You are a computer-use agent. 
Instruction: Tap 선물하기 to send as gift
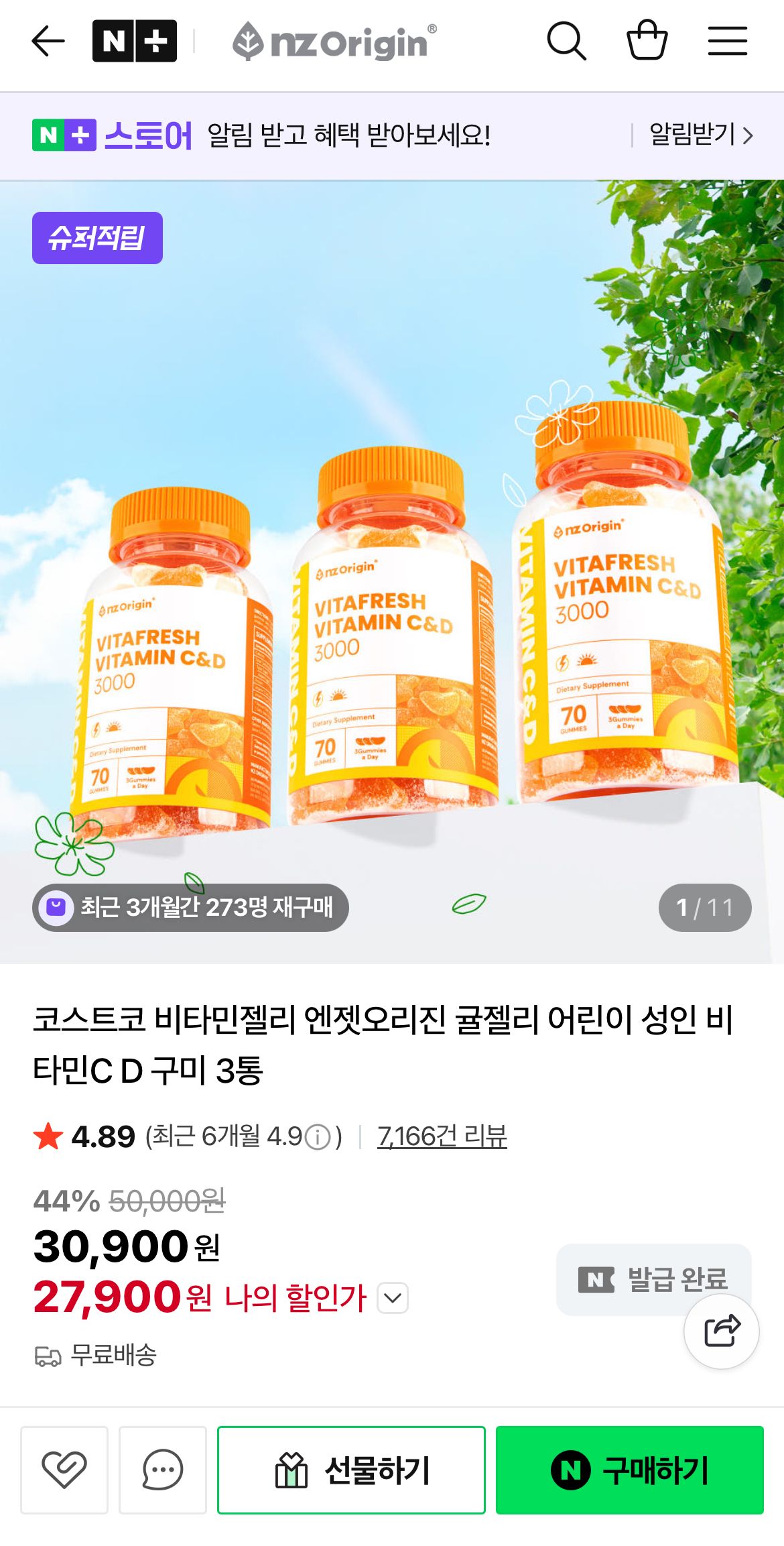(351, 1470)
